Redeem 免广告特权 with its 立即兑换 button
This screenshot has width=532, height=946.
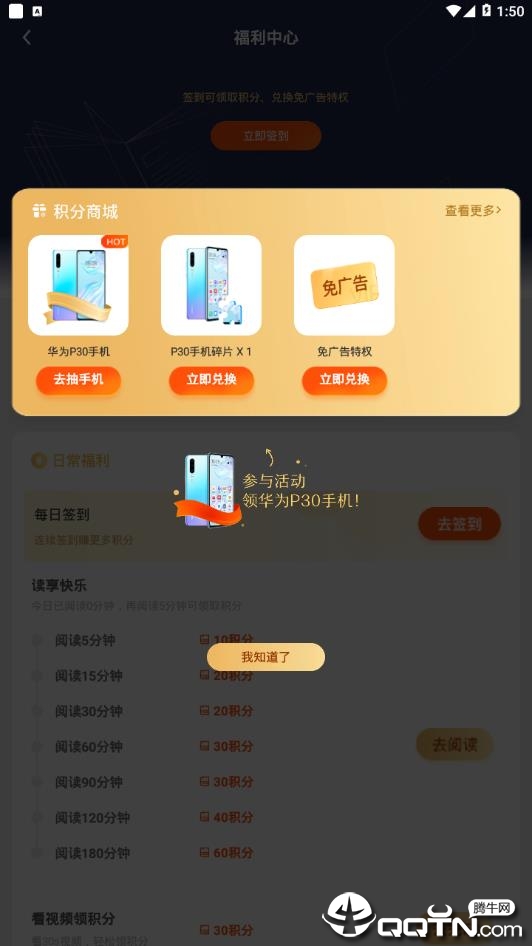tap(344, 380)
